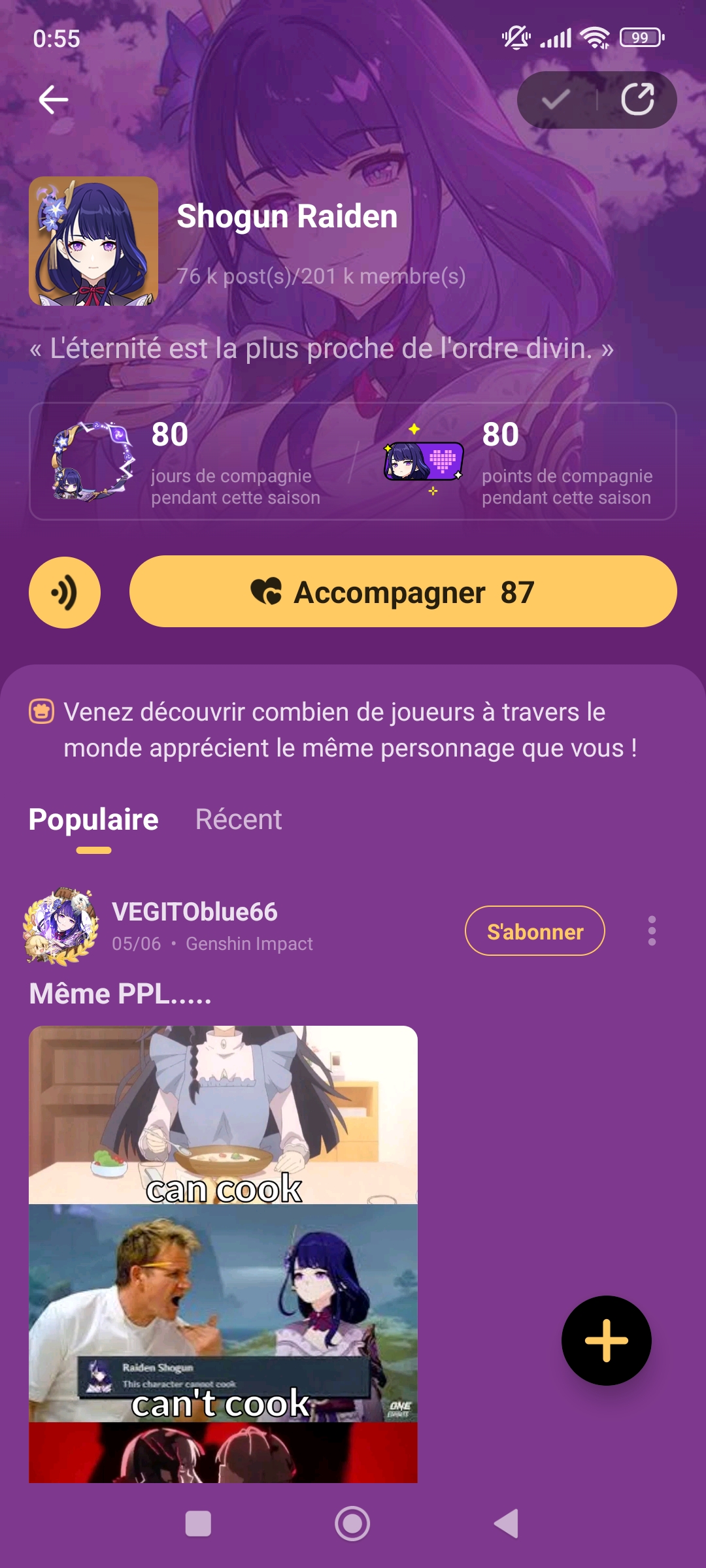This screenshot has width=706, height=1568.
Task: Tap the Accompagner 87 button
Action: [x=403, y=592]
